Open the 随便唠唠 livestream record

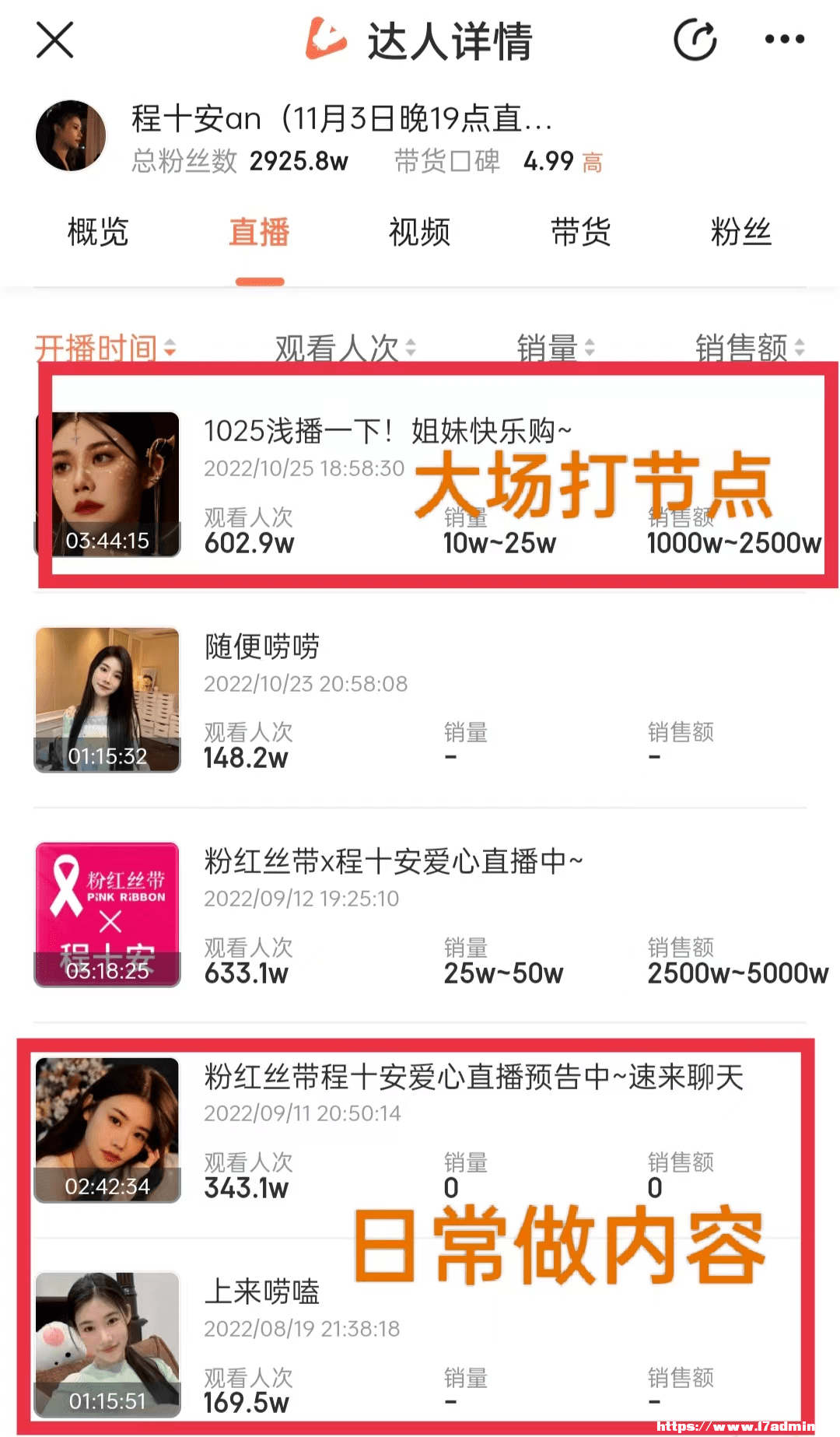click(x=420, y=699)
